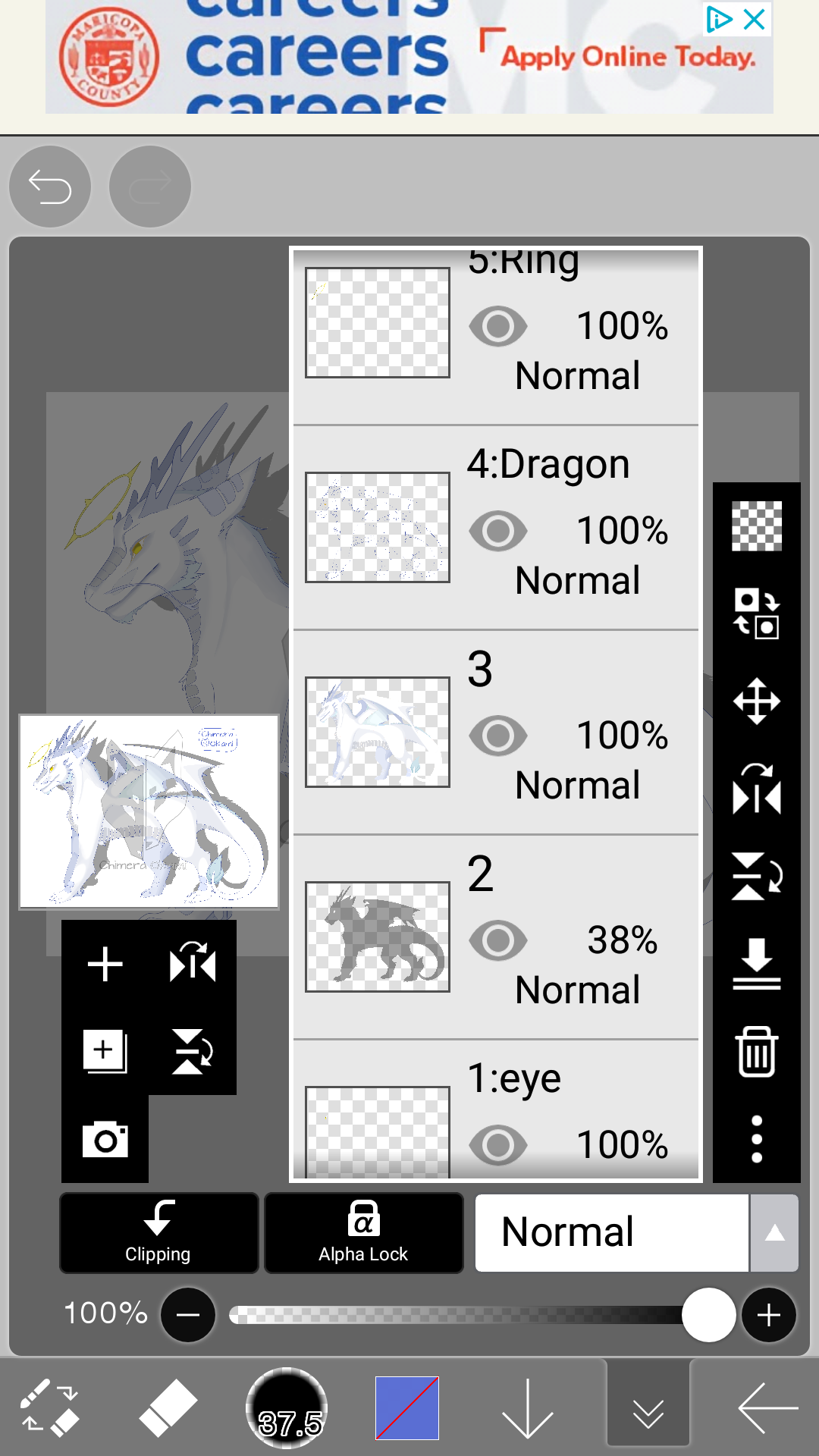Hide layer 2 with the eye icon

[x=497, y=940]
